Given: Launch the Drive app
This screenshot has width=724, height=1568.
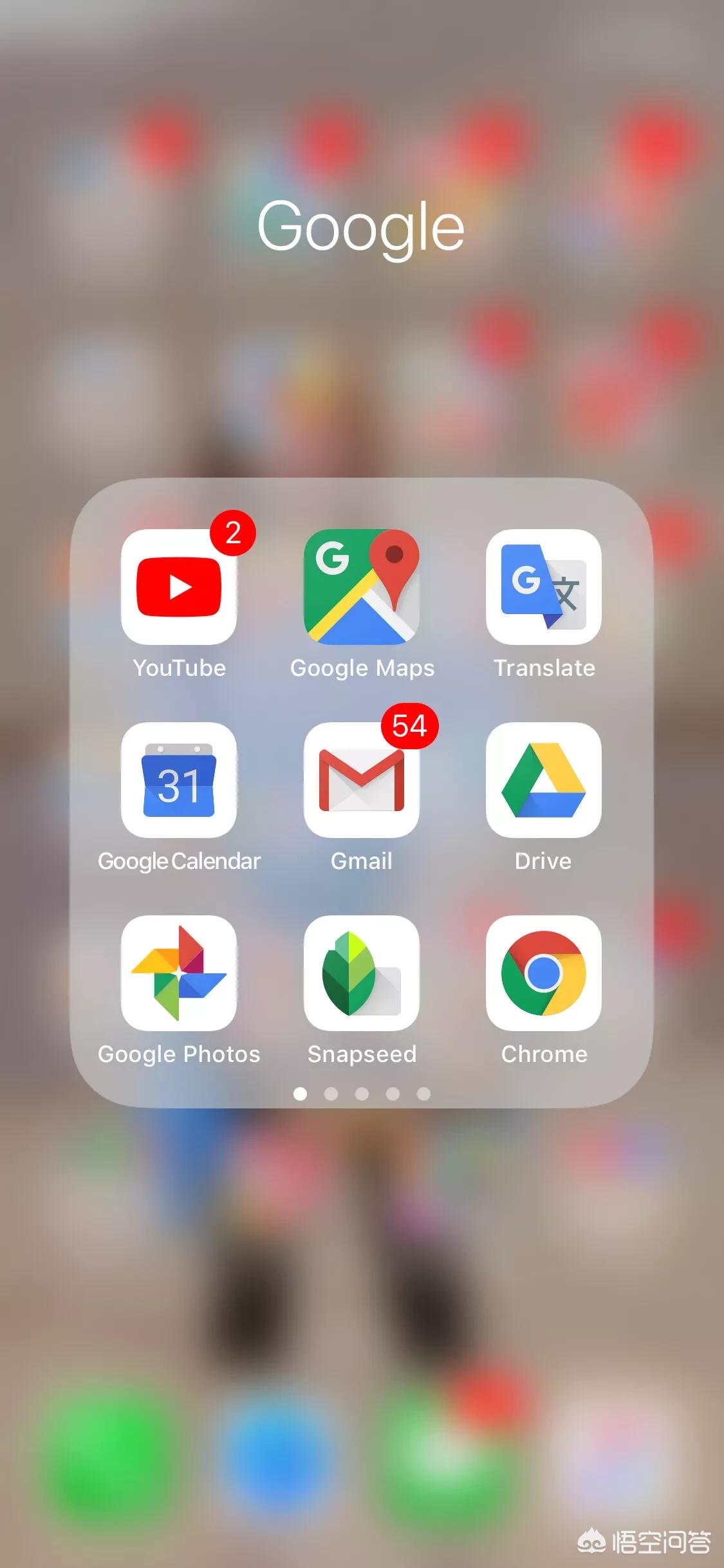Looking at the screenshot, I should (544, 780).
